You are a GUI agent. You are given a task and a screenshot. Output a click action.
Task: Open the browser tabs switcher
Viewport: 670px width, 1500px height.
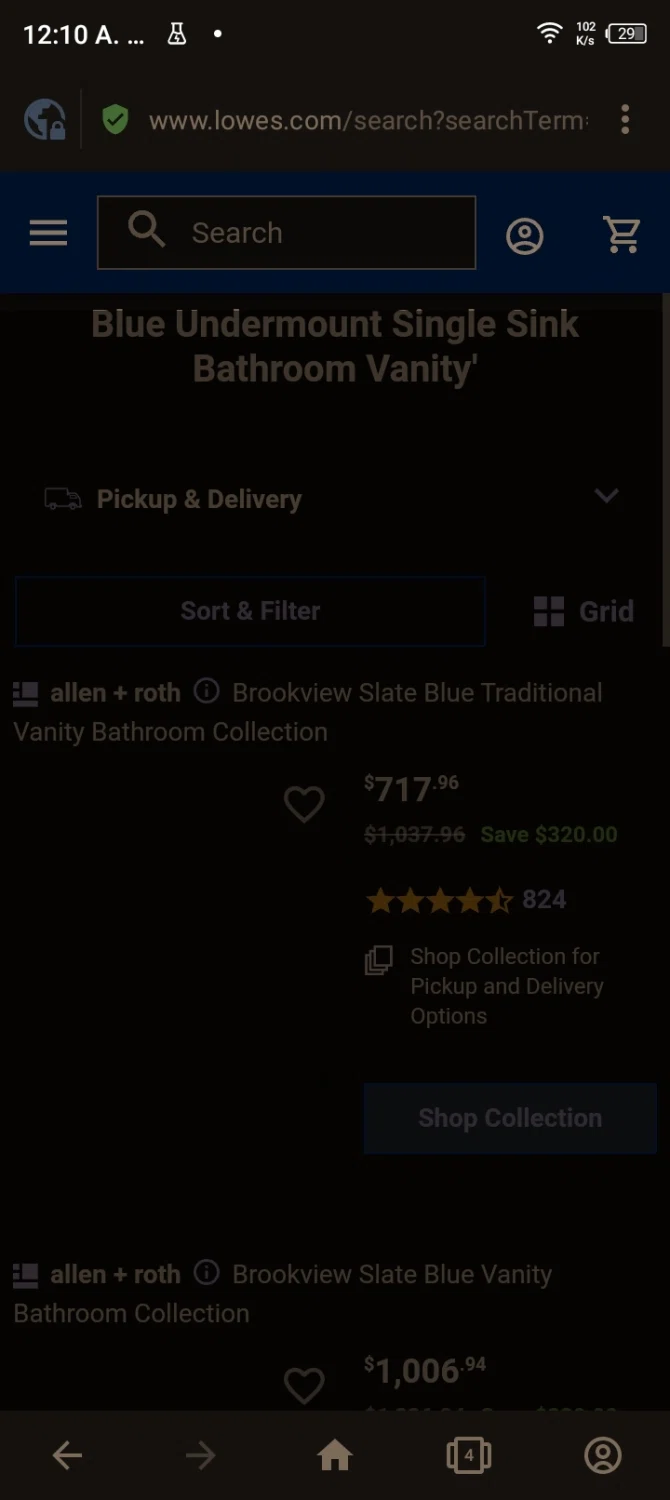[x=468, y=1455]
